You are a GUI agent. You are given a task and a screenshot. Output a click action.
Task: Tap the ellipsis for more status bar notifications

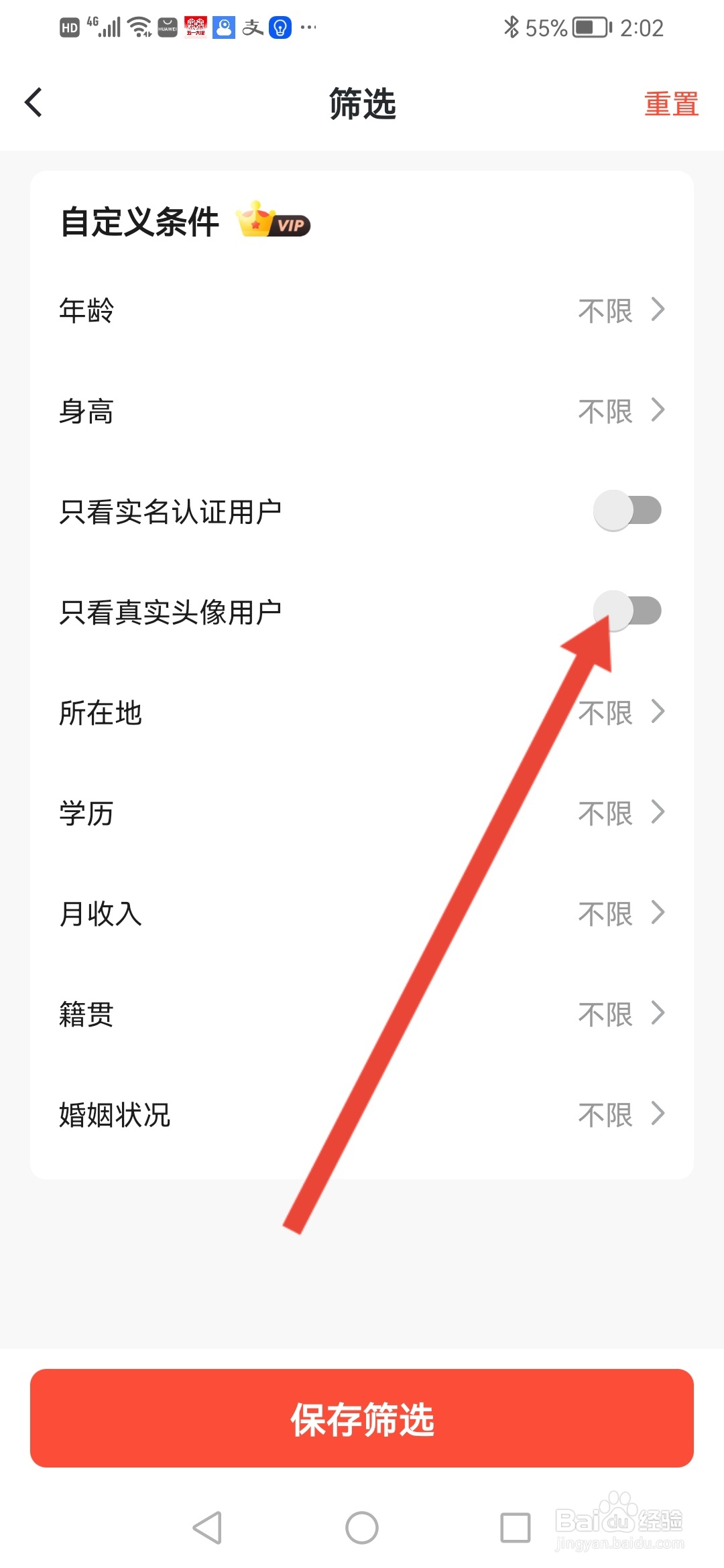pos(307,27)
